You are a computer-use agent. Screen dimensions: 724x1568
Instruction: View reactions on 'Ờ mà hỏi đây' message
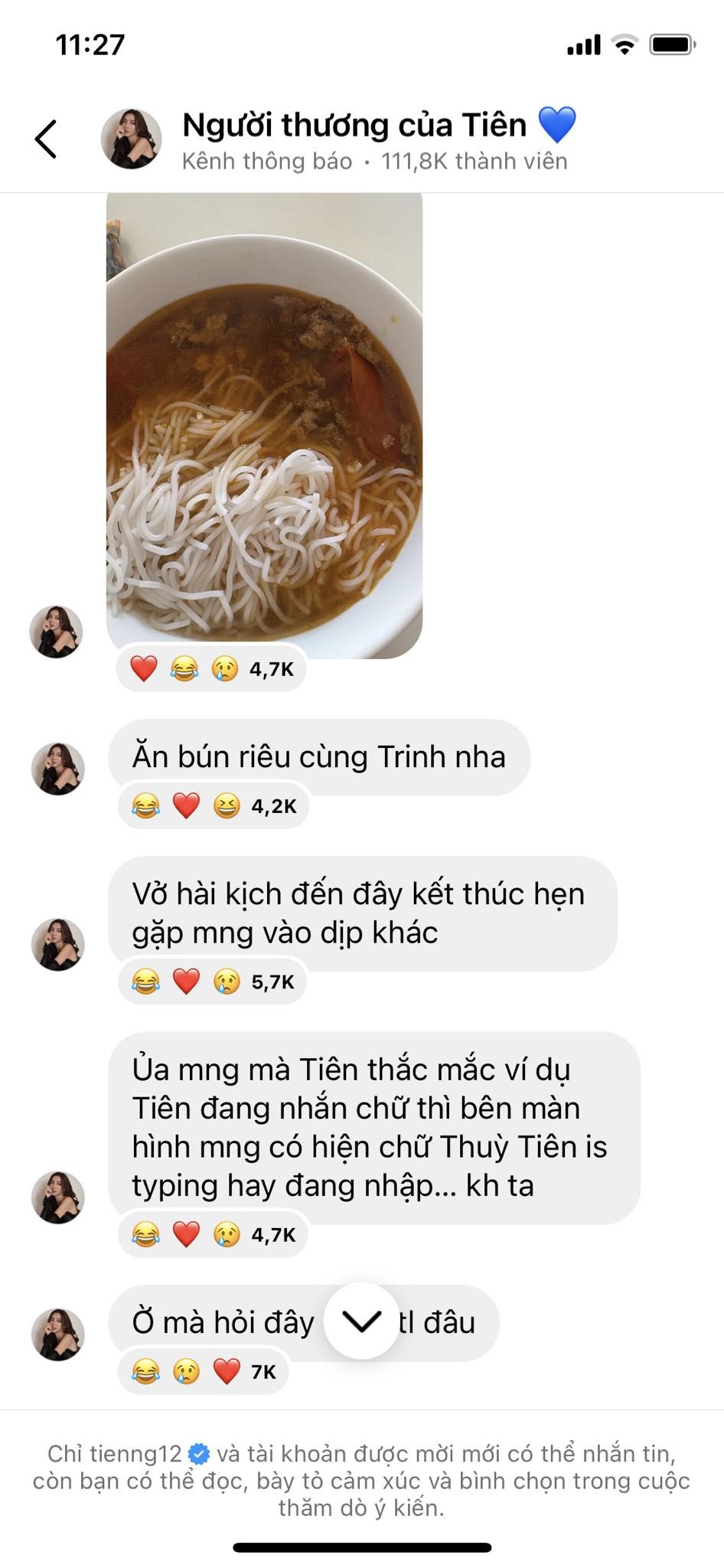tap(204, 1371)
